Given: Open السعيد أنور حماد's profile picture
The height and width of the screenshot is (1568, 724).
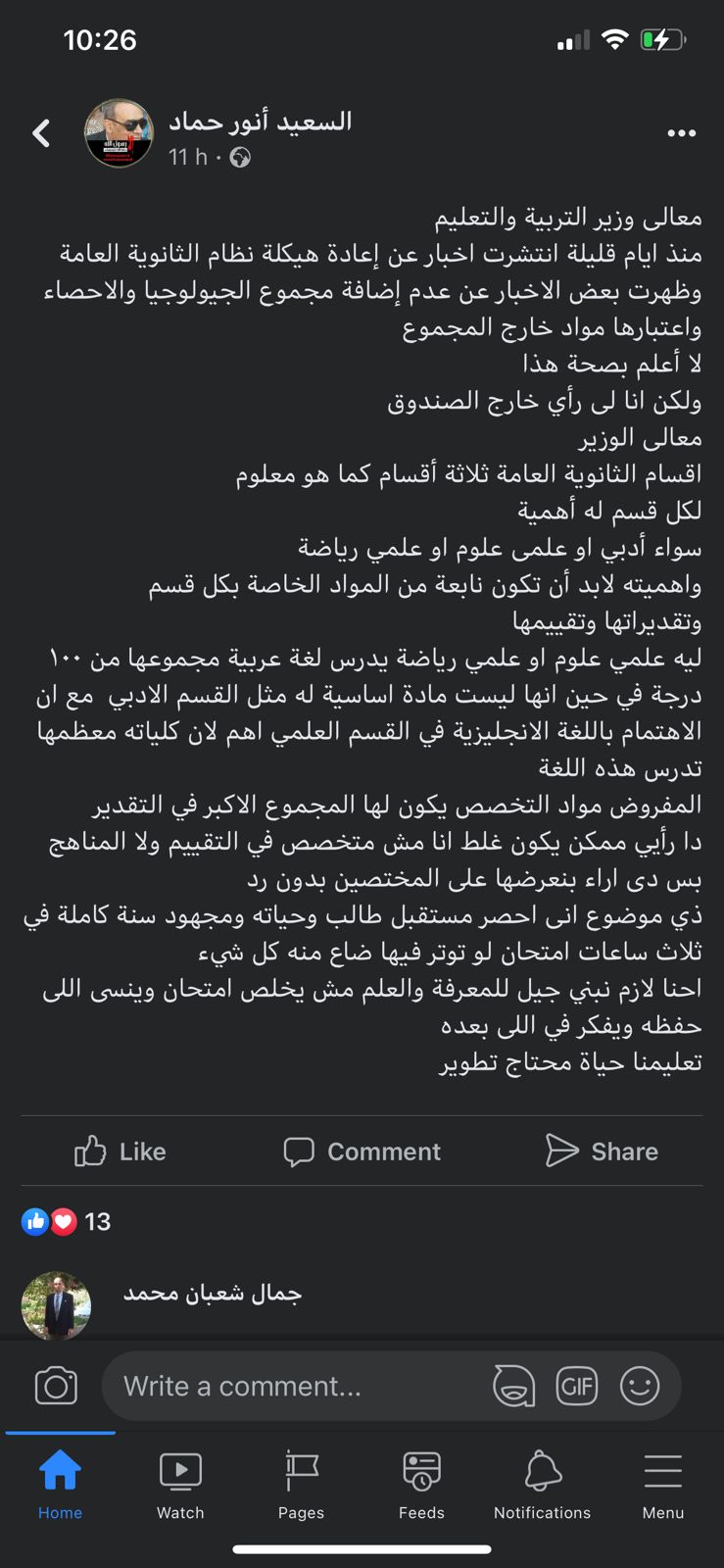Looking at the screenshot, I should tap(119, 133).
